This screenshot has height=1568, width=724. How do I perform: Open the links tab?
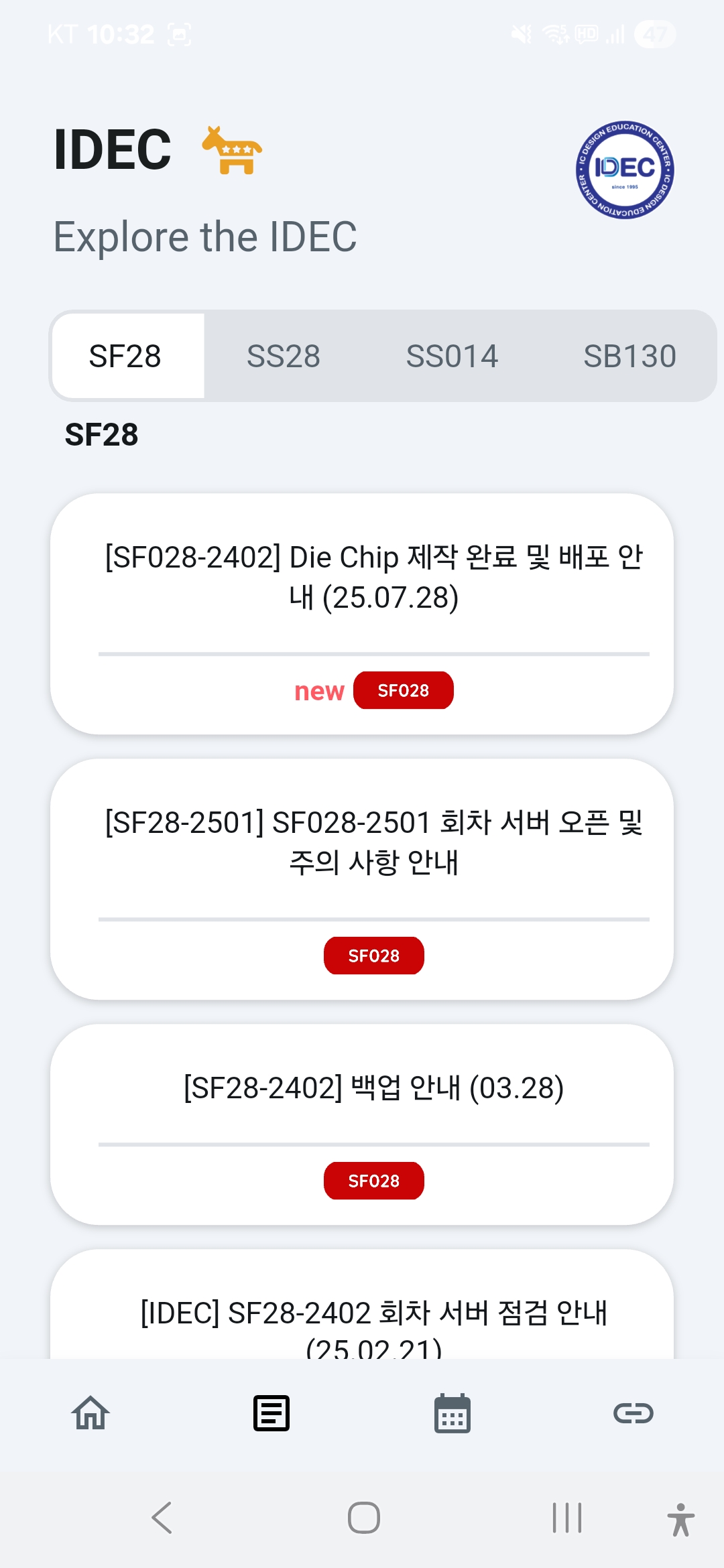[633, 1413]
